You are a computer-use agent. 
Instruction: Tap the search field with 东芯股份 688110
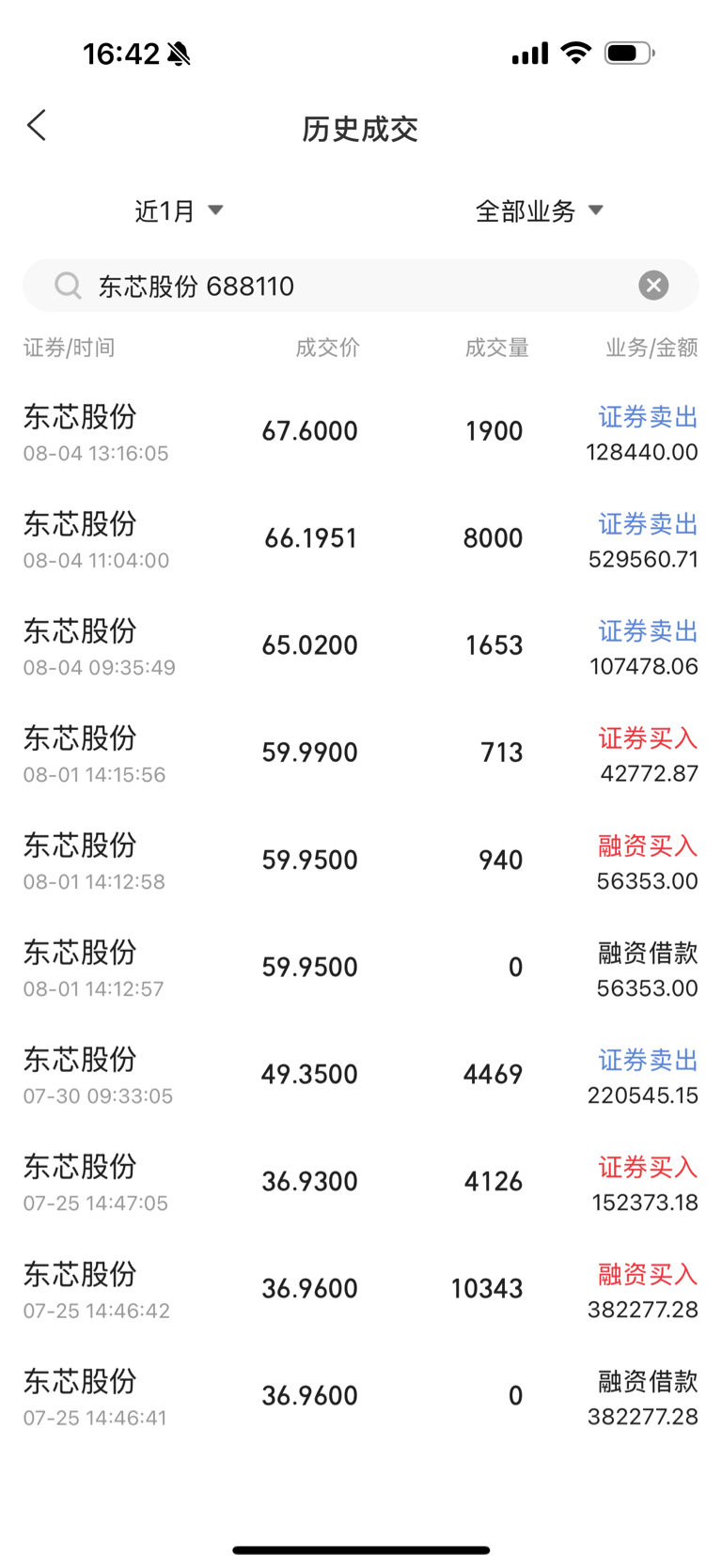click(x=361, y=286)
